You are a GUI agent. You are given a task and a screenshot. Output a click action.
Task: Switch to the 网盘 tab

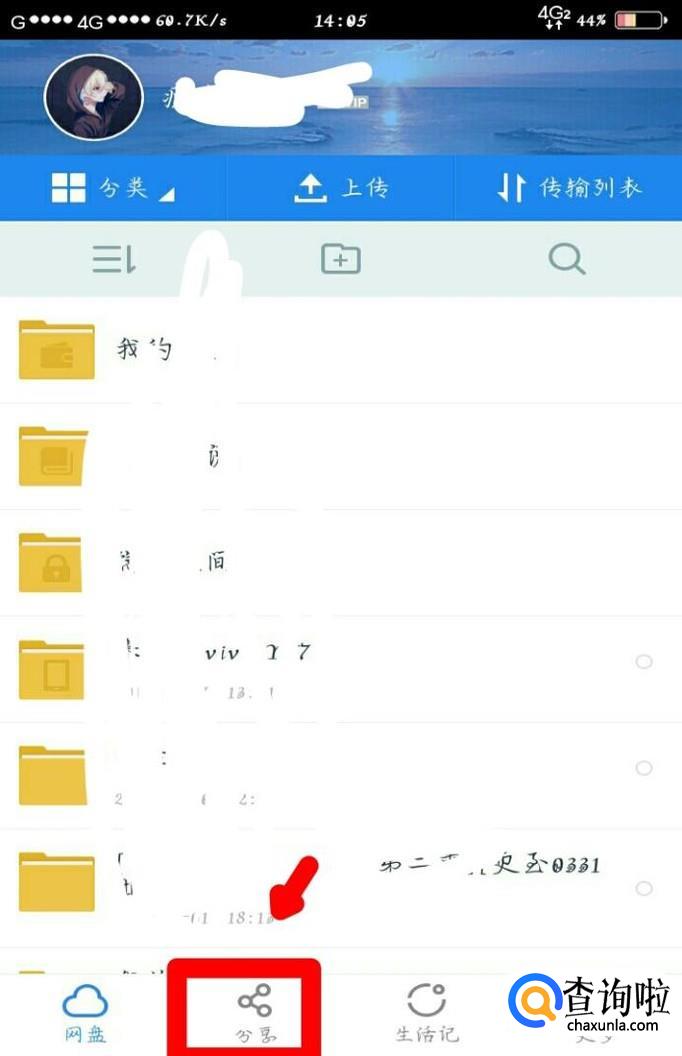(85, 1014)
